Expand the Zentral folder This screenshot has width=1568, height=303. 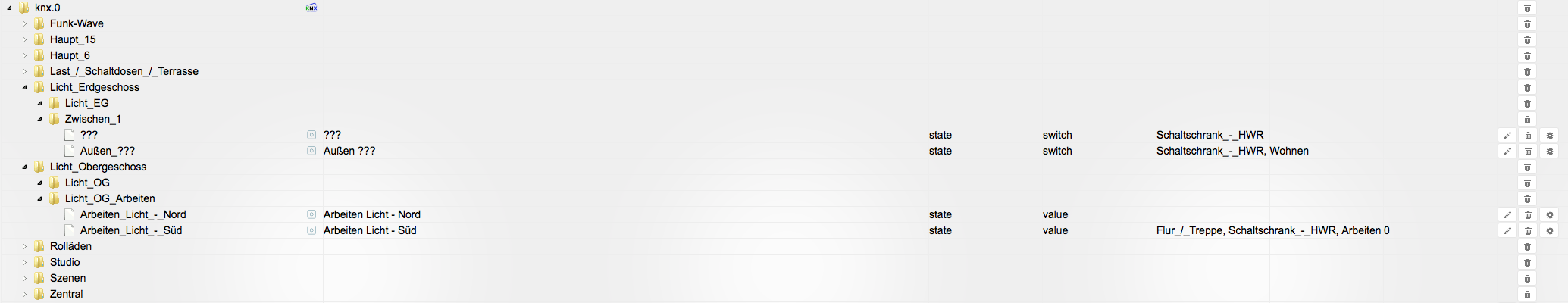24,295
